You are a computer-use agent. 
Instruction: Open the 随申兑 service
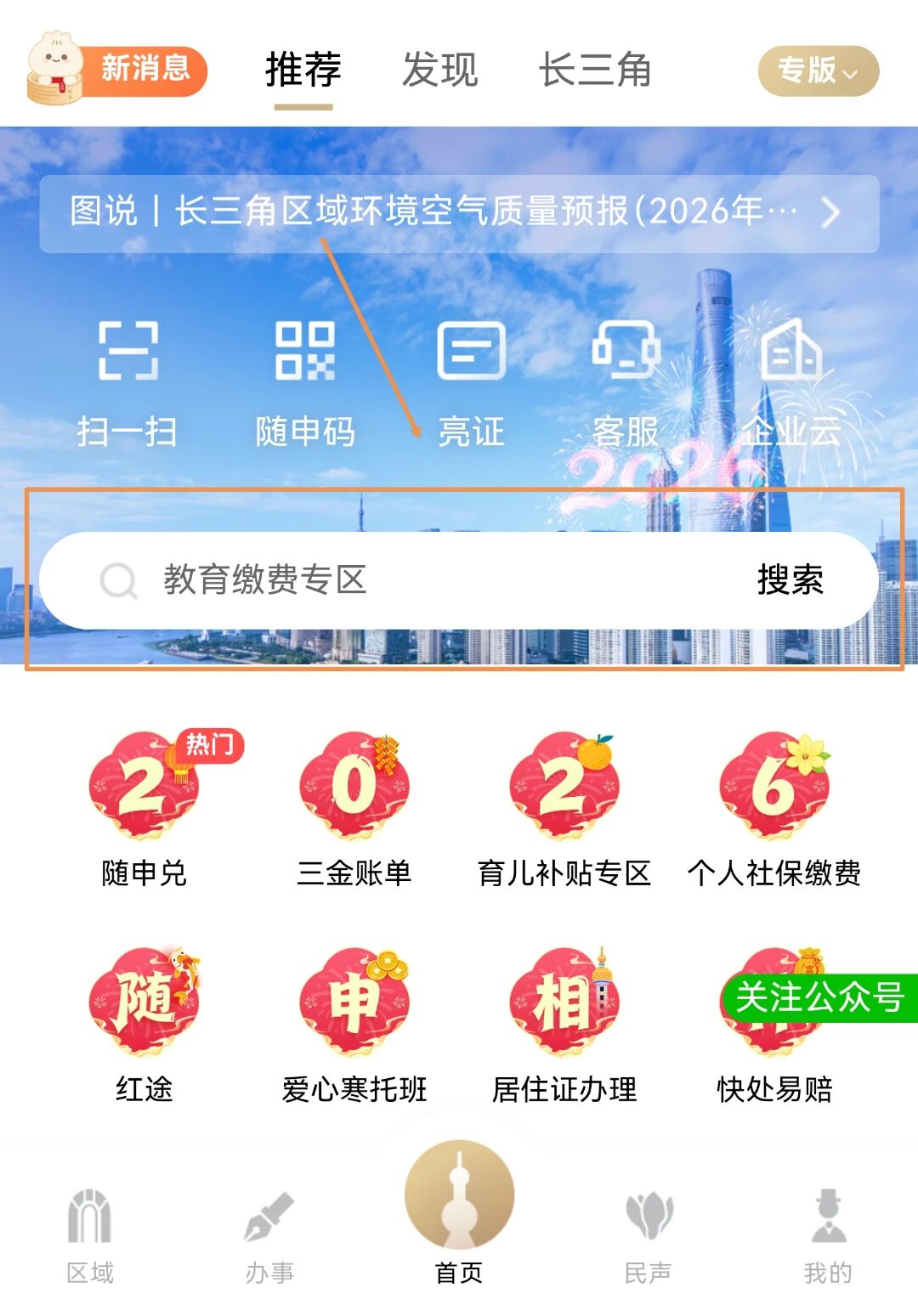[144, 807]
